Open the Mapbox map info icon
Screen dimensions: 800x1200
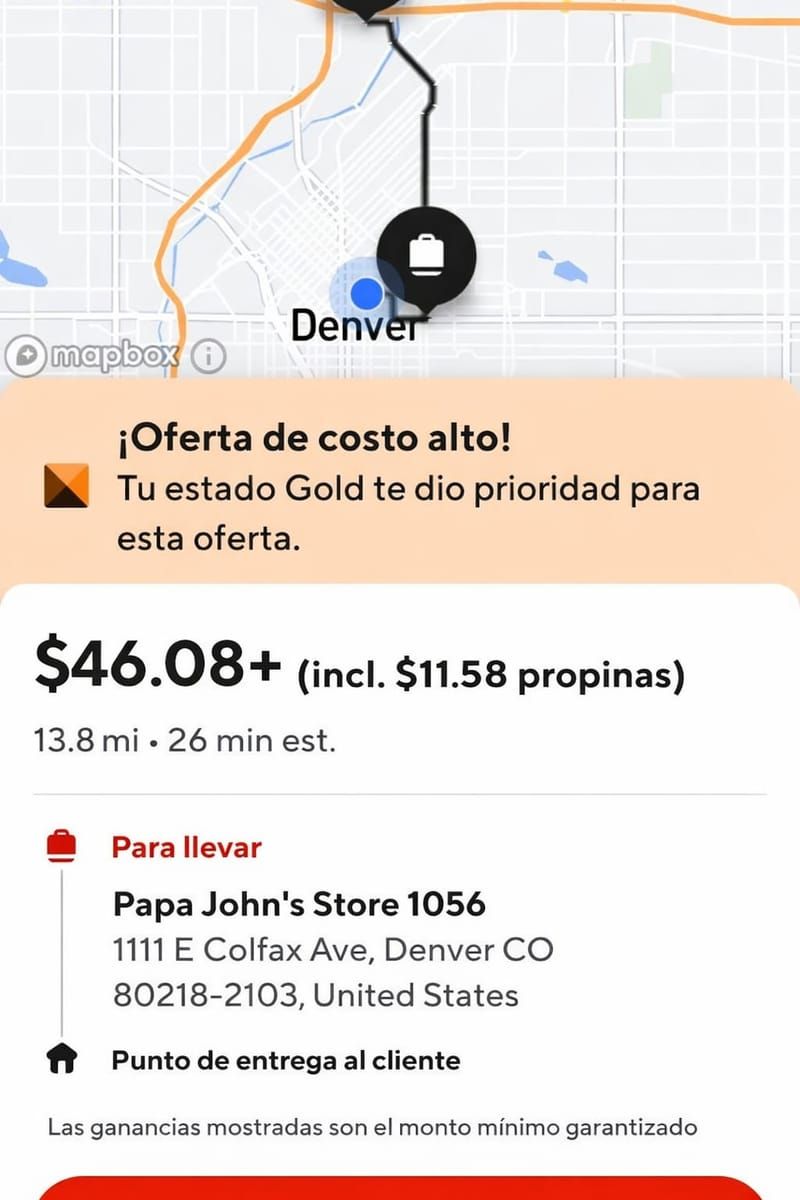coord(208,355)
